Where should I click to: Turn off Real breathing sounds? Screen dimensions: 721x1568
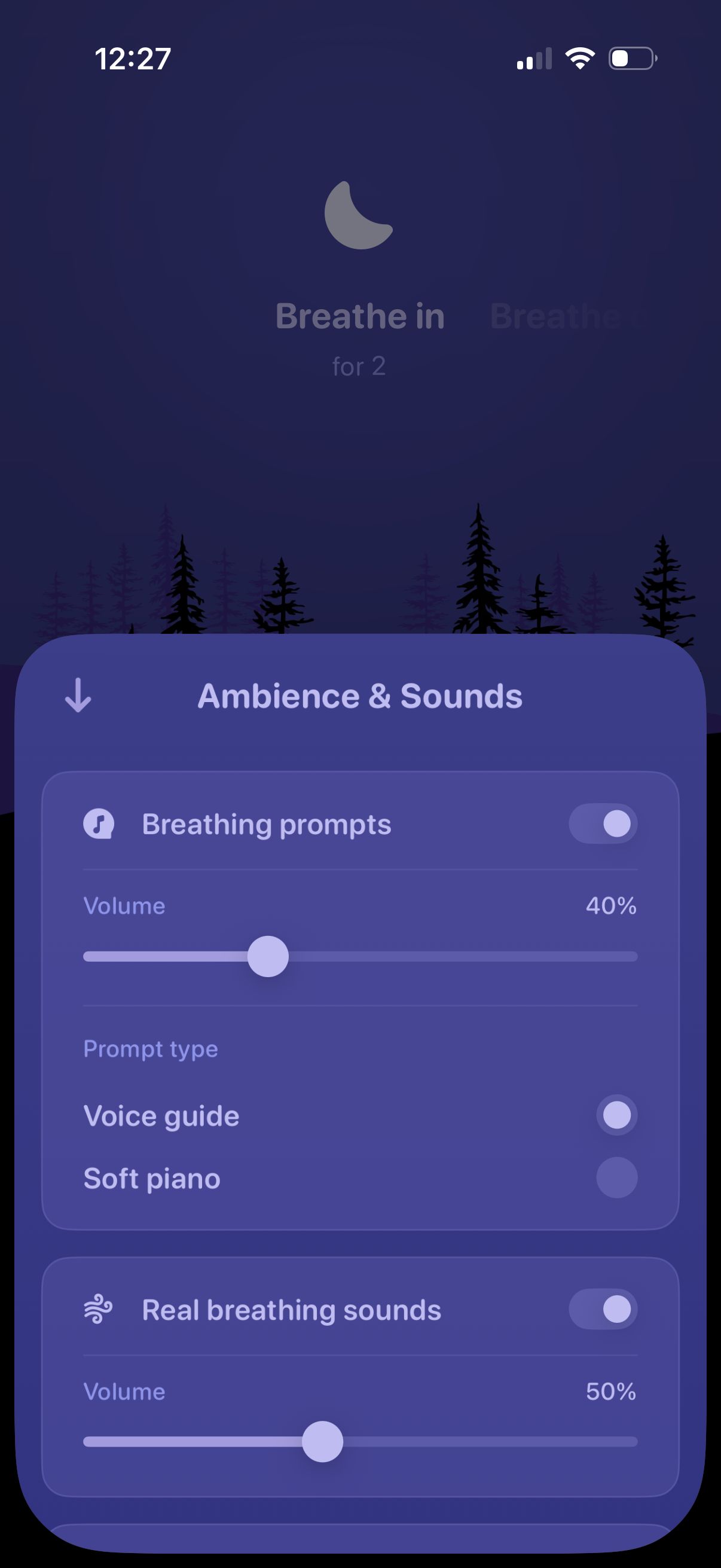tap(603, 1309)
